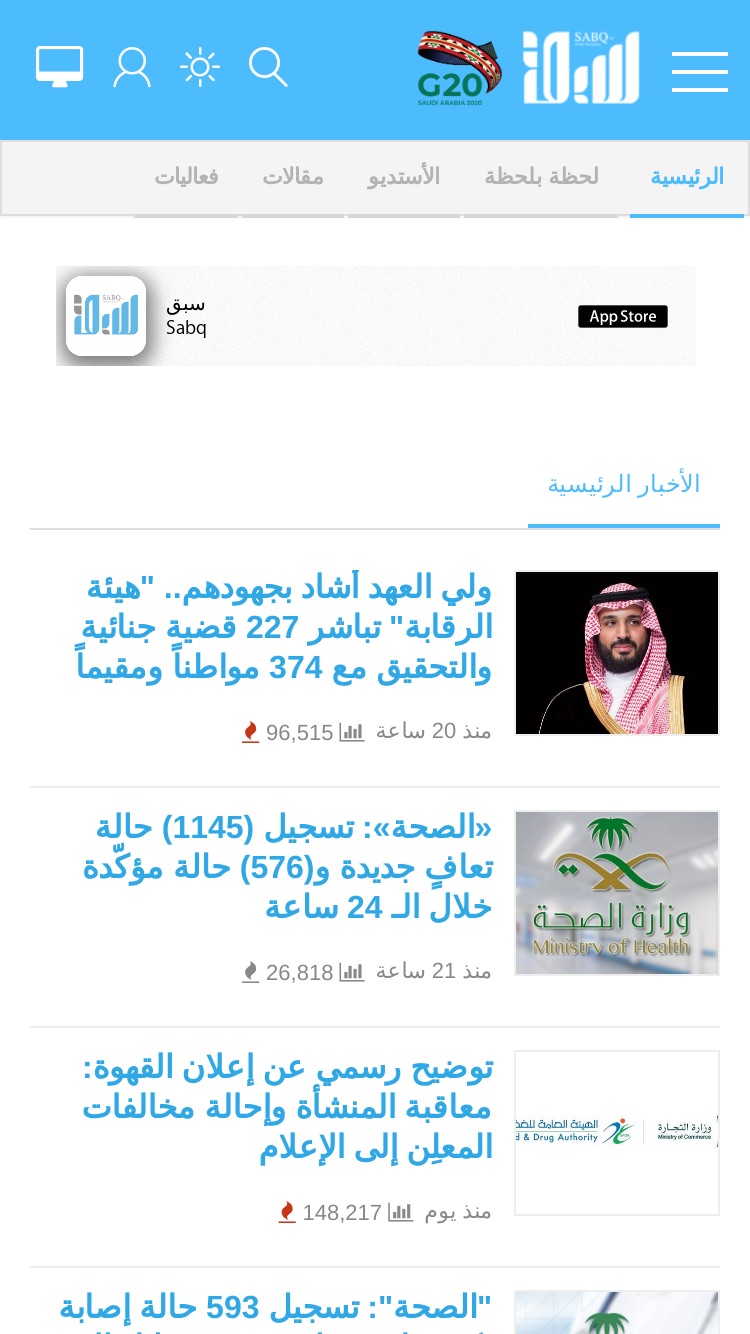Read توضيح رسمي عن إعلان القهوة article
750x1334 pixels.
288,1108
